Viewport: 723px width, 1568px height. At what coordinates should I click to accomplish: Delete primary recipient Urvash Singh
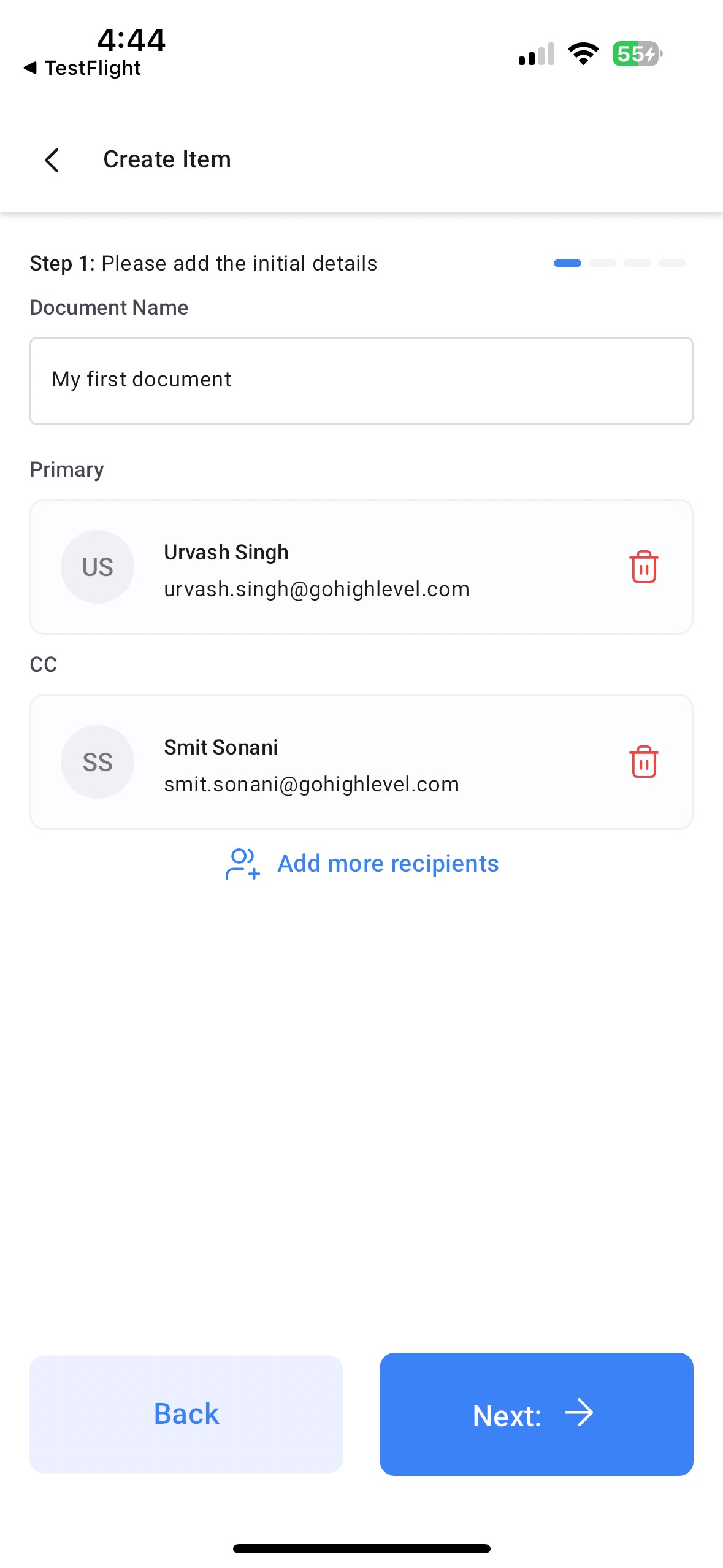point(643,566)
